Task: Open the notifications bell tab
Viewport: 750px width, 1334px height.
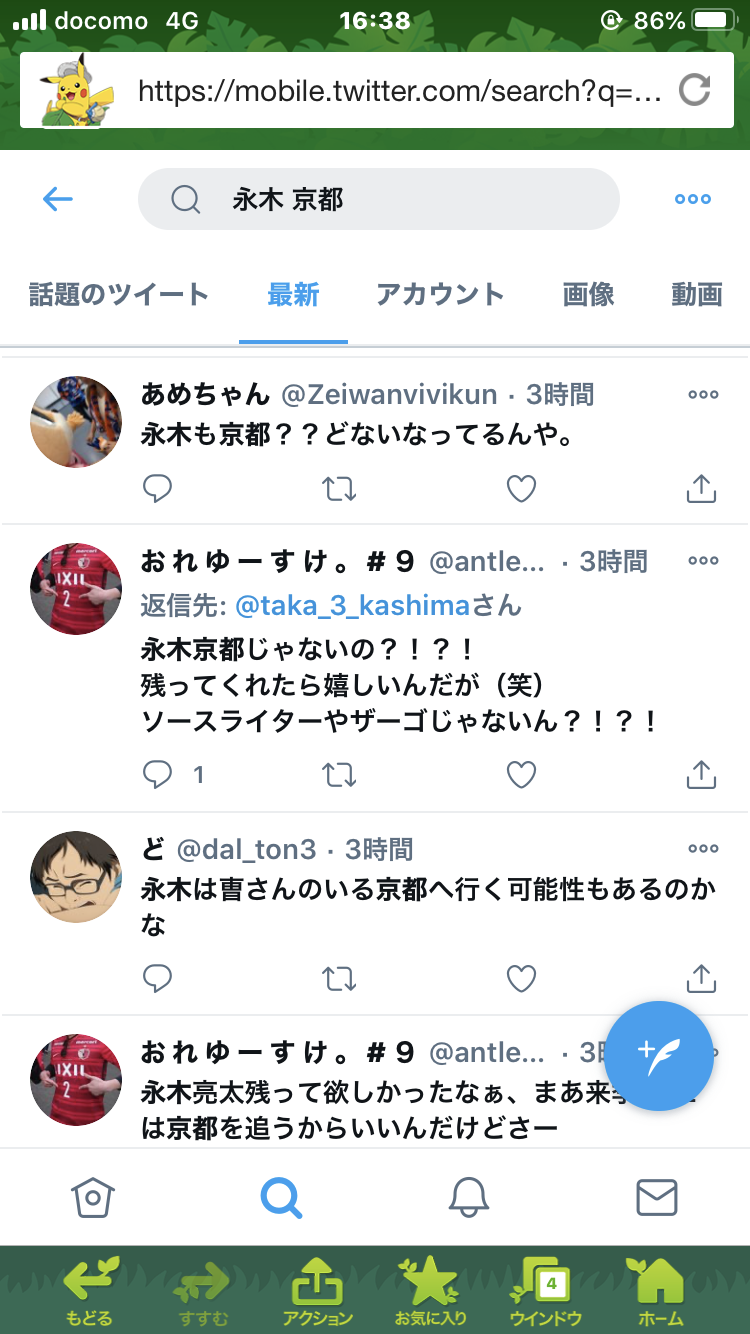Action: (468, 1197)
